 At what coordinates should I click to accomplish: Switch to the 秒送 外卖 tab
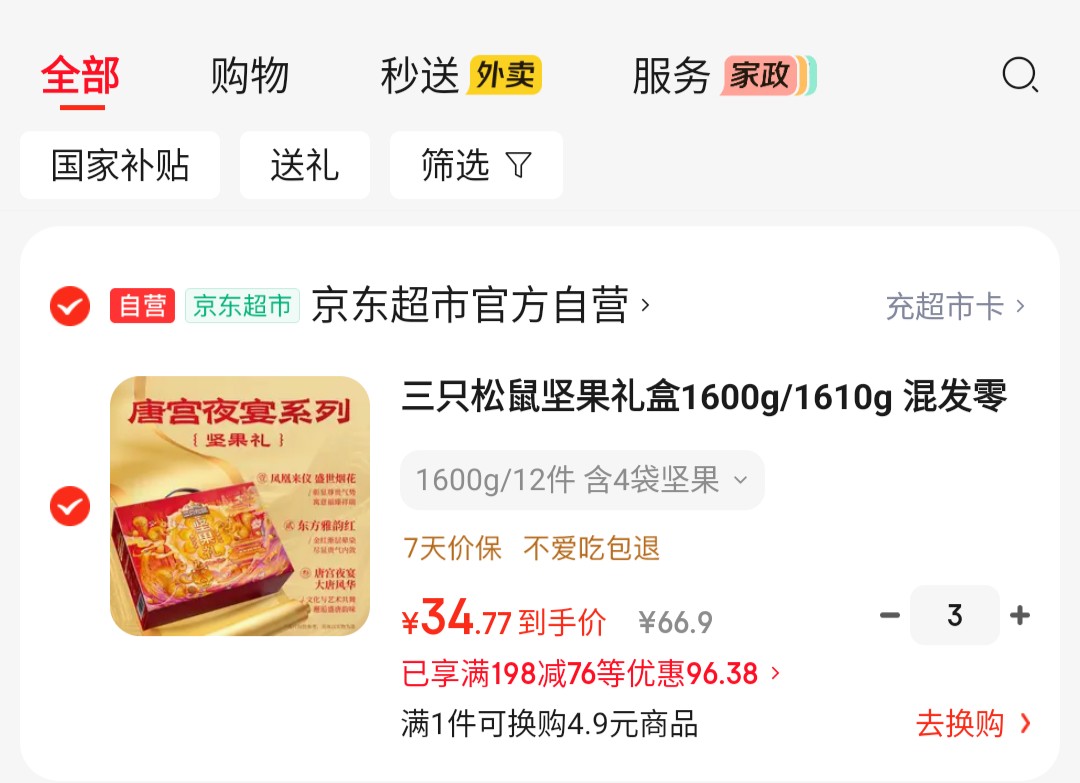coord(461,75)
